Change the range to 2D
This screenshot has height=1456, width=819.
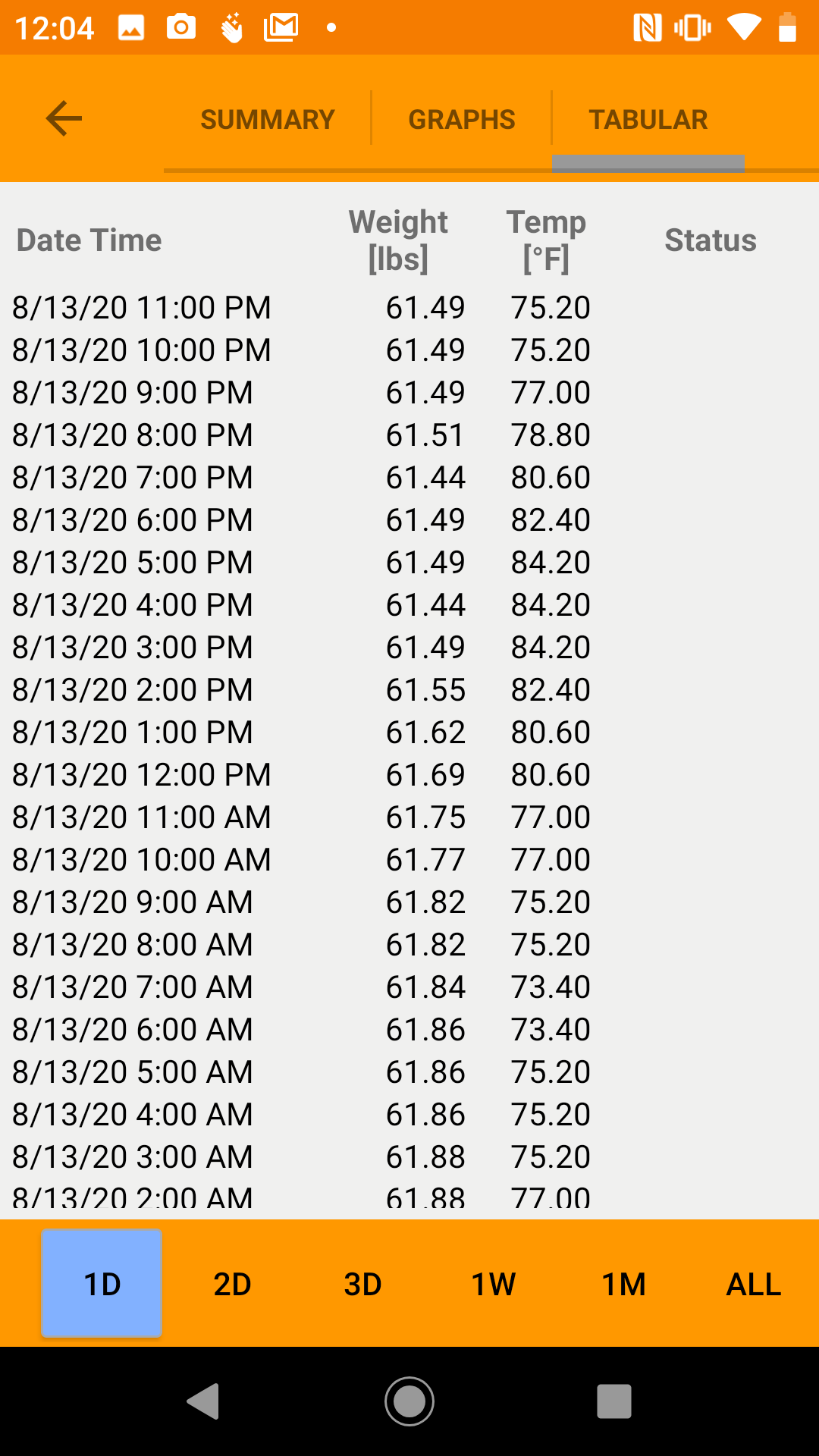(x=232, y=1283)
